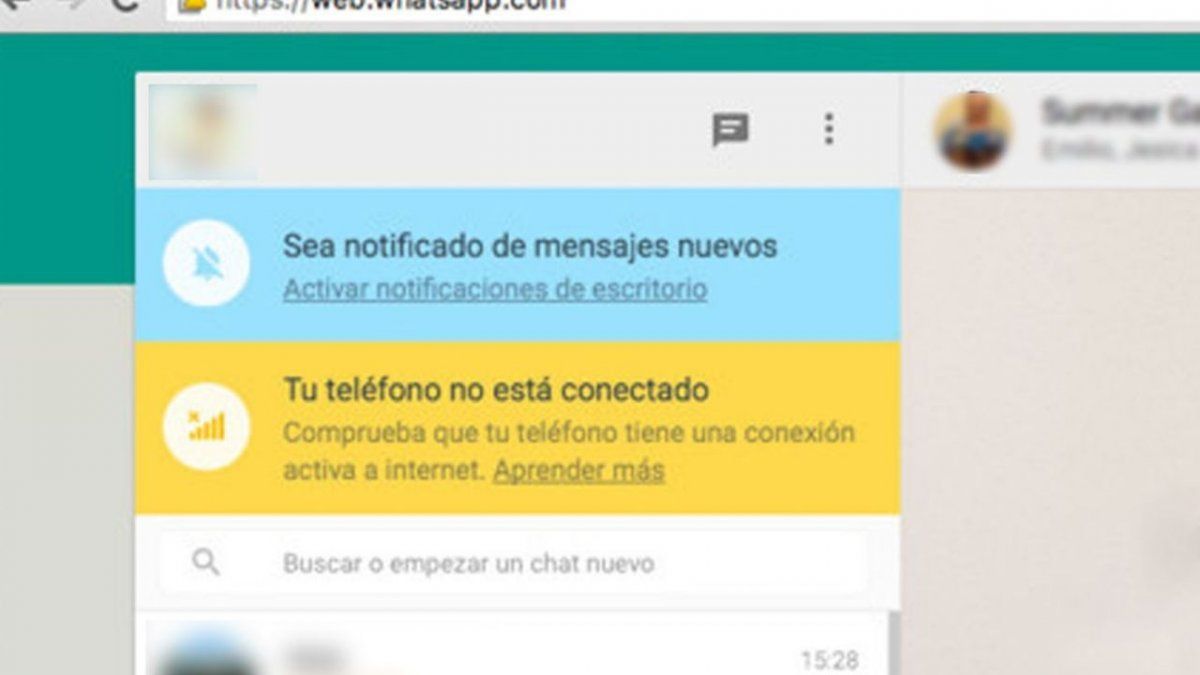Open the new chat icon
The image size is (1200, 675).
[x=730, y=130]
